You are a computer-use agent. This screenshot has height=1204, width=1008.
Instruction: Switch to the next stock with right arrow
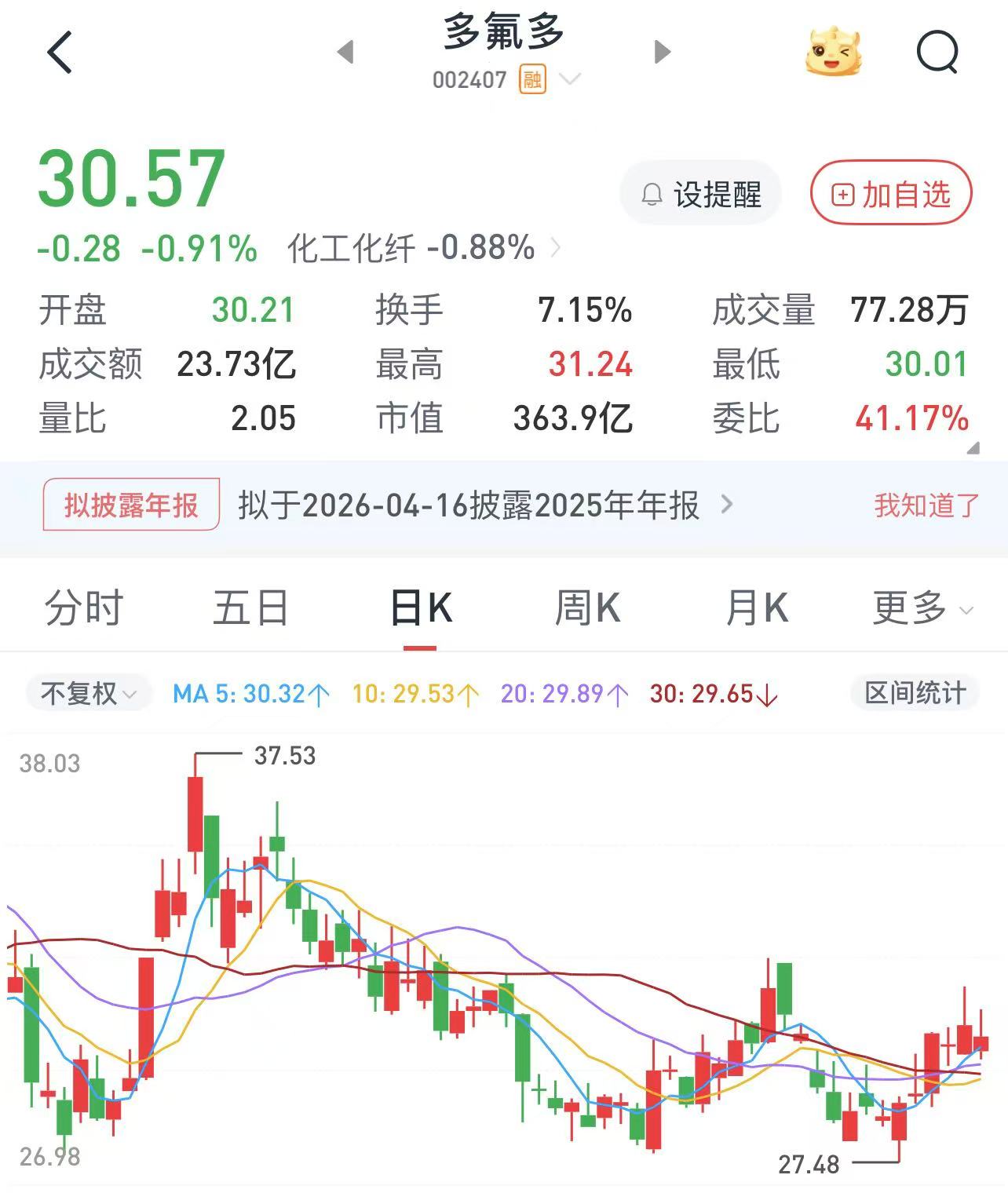point(663,52)
